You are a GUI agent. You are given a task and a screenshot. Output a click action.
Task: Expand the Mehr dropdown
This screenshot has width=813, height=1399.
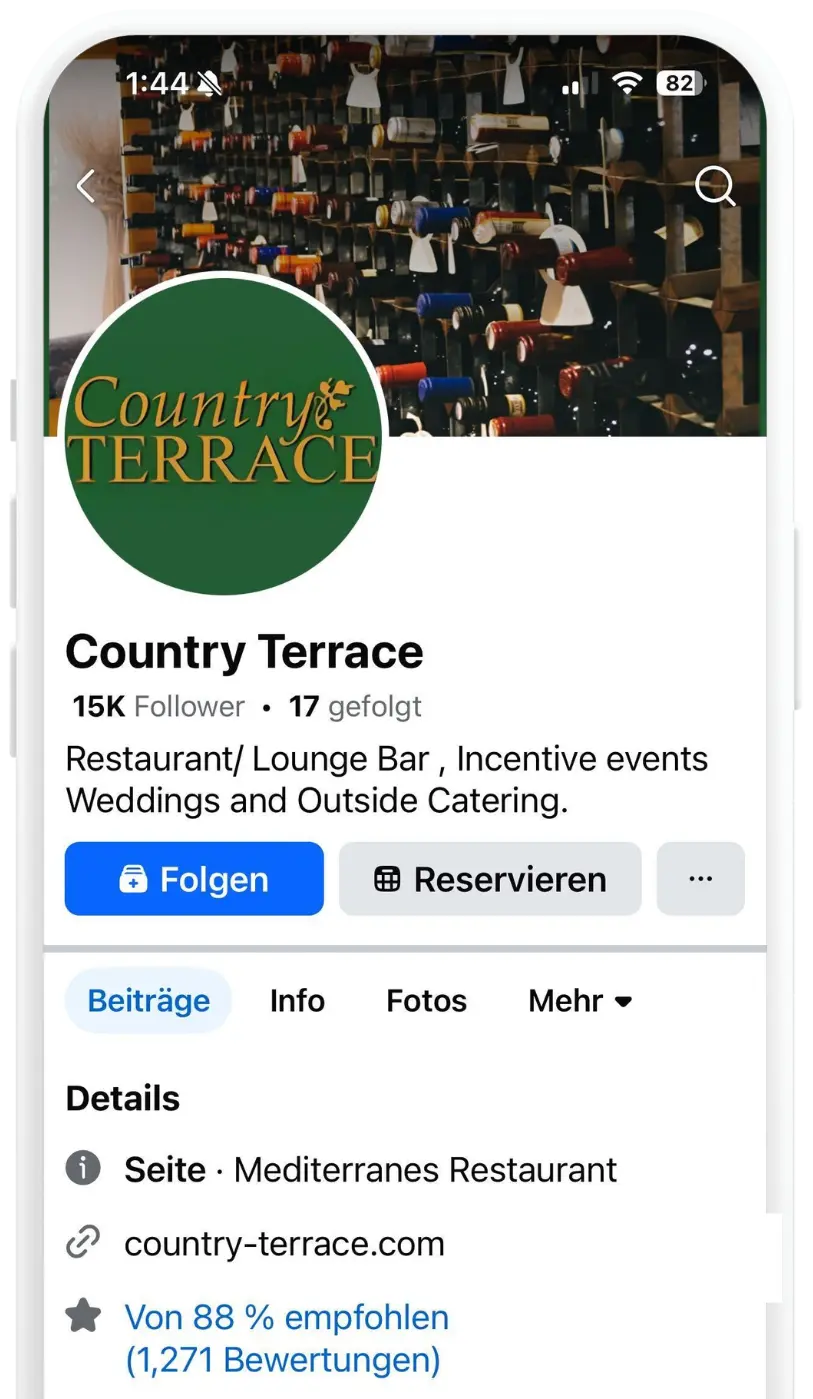[581, 1001]
